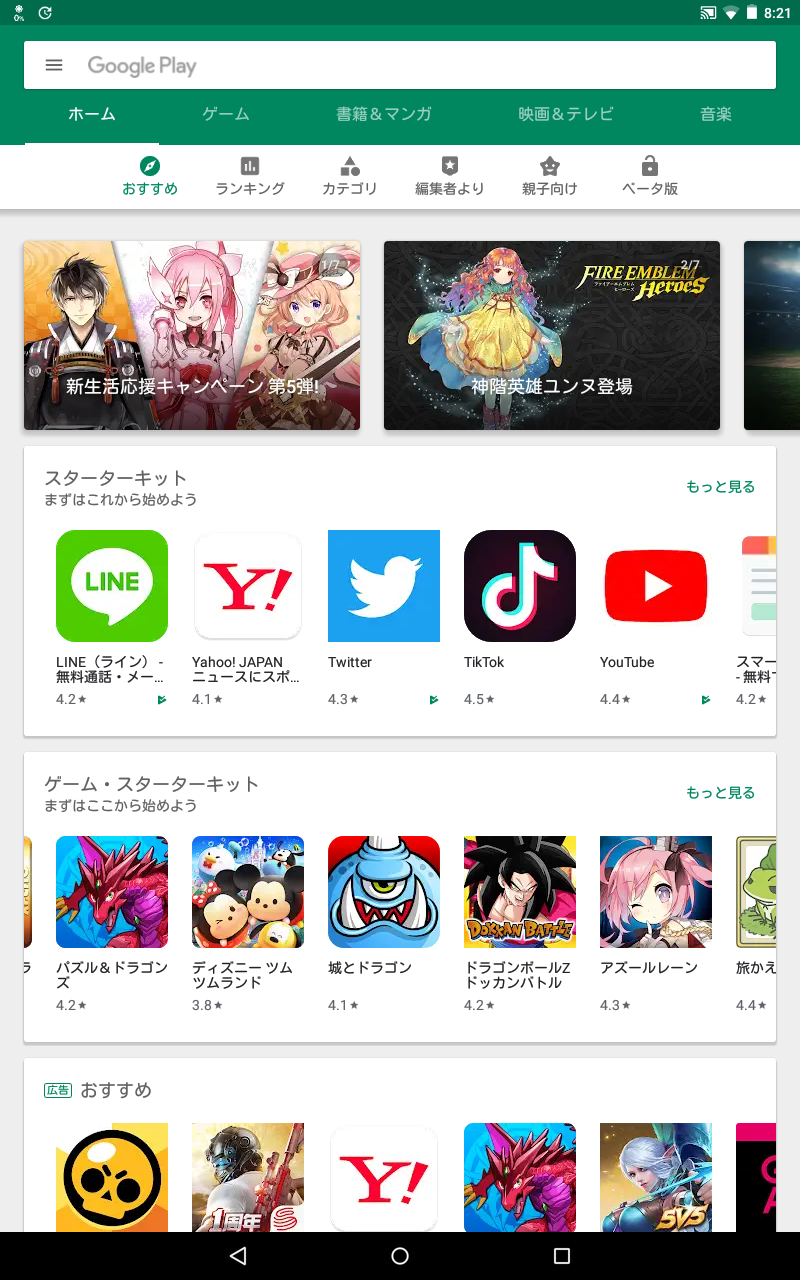Go back with the system back button
Viewport: 800px width, 1280px height.
237,1256
